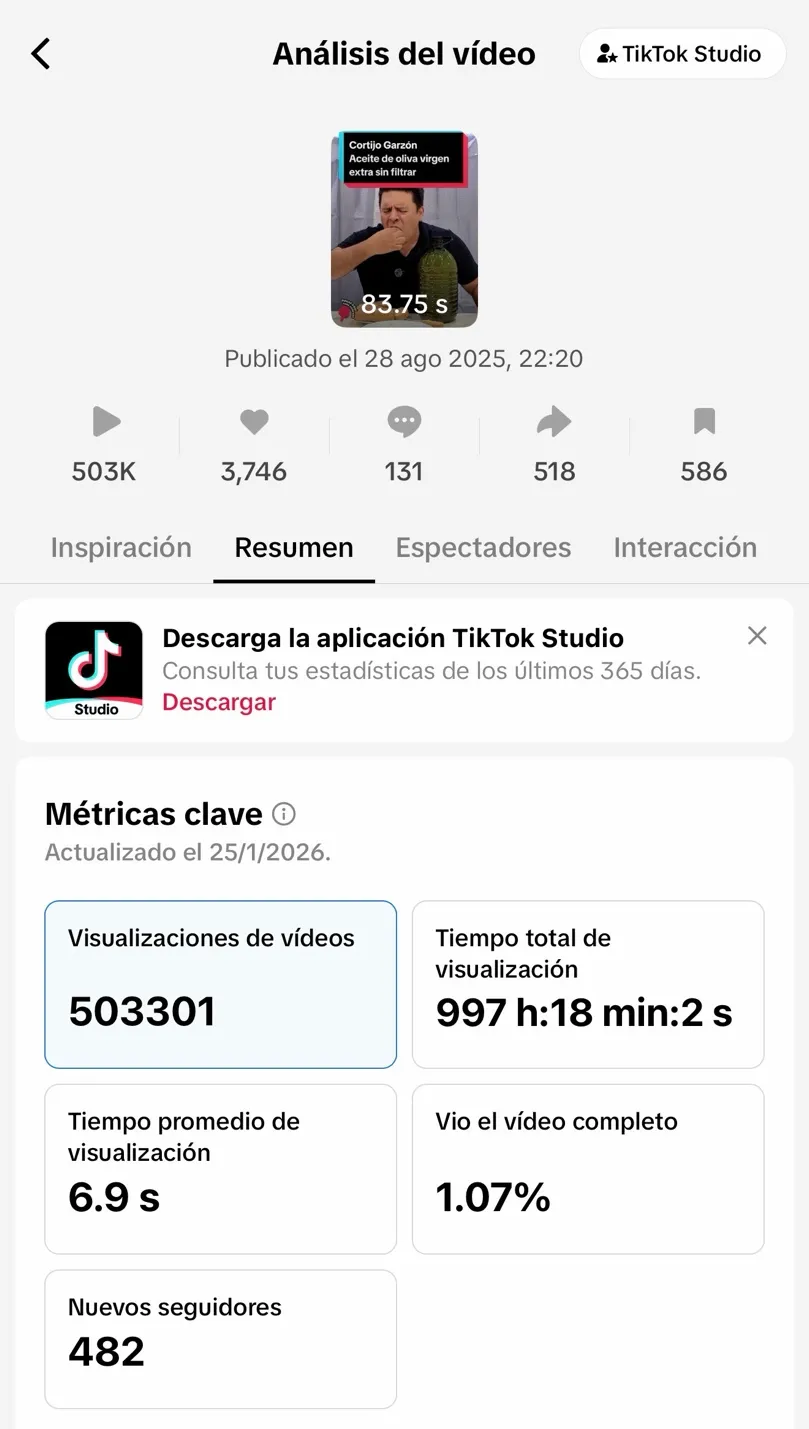Select the Visualizaciones de vídeos metric card

point(220,983)
